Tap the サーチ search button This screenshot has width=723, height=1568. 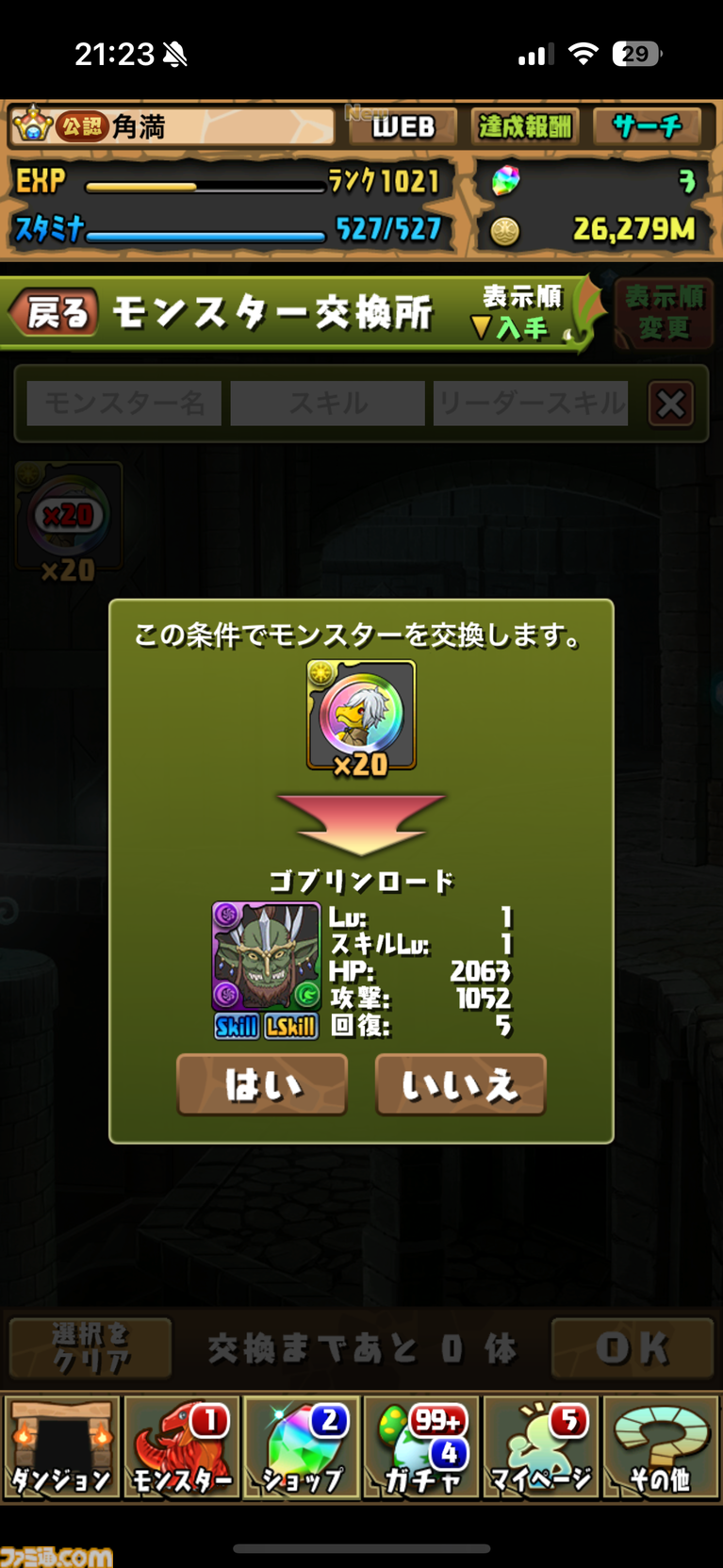[647, 126]
